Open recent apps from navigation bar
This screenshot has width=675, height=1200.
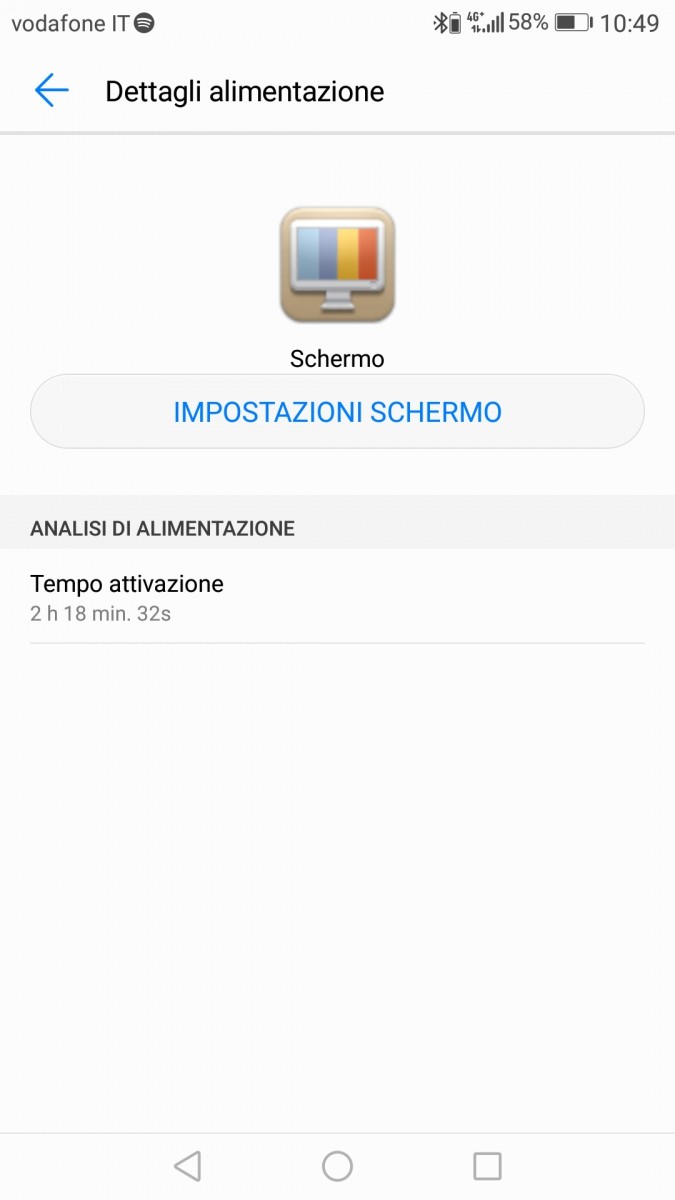487,1166
